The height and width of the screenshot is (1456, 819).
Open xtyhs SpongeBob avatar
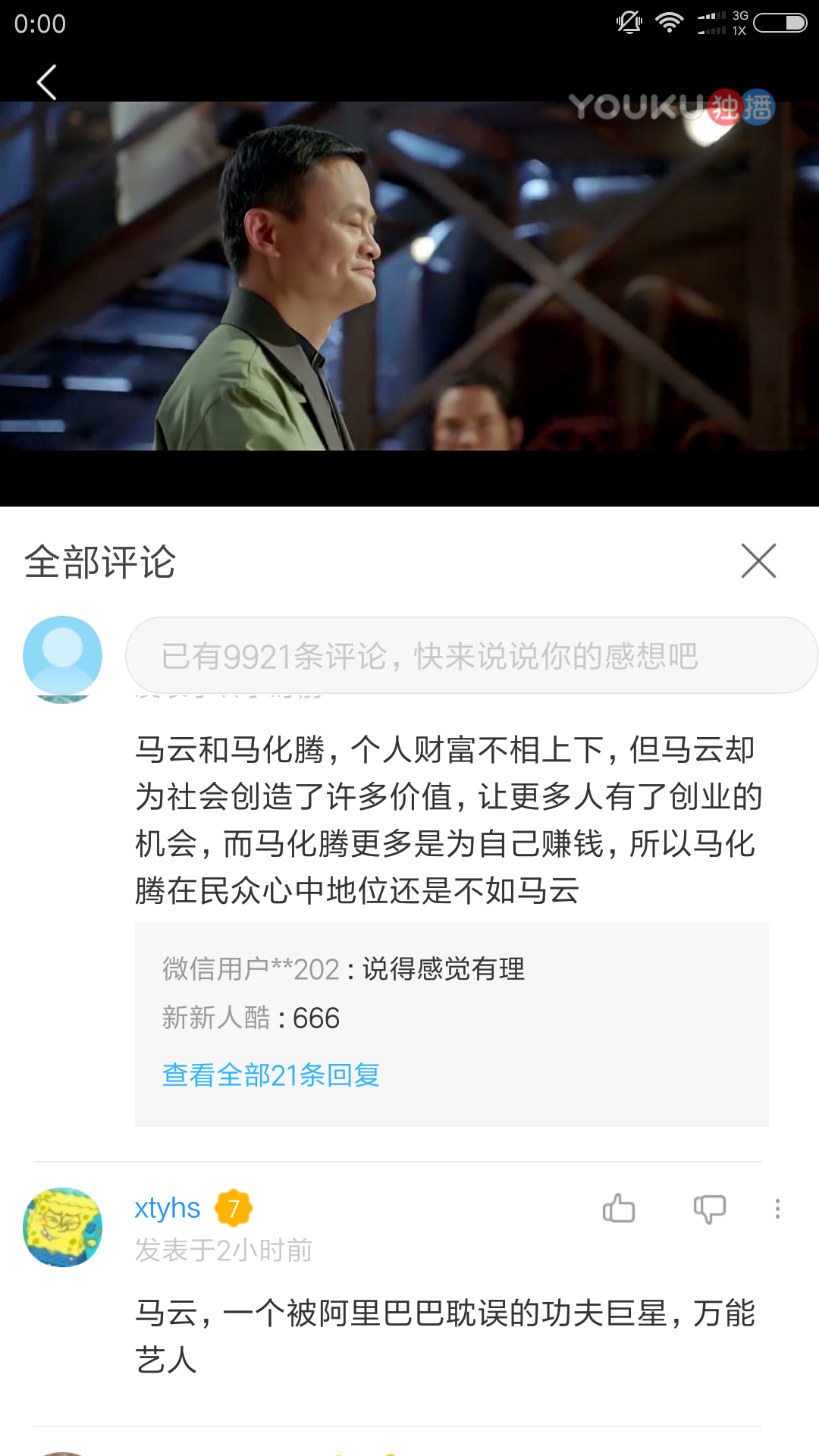(63, 1226)
